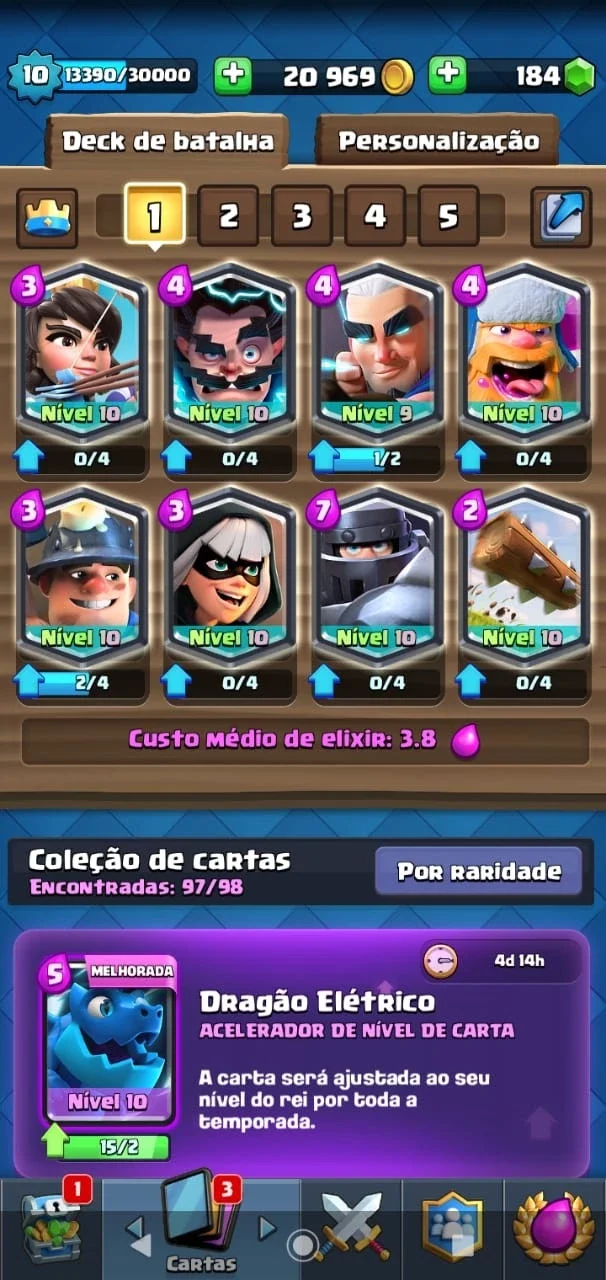The image size is (606, 1280).
Task: Tap the green plus button to add gold
Action: click(x=232, y=76)
